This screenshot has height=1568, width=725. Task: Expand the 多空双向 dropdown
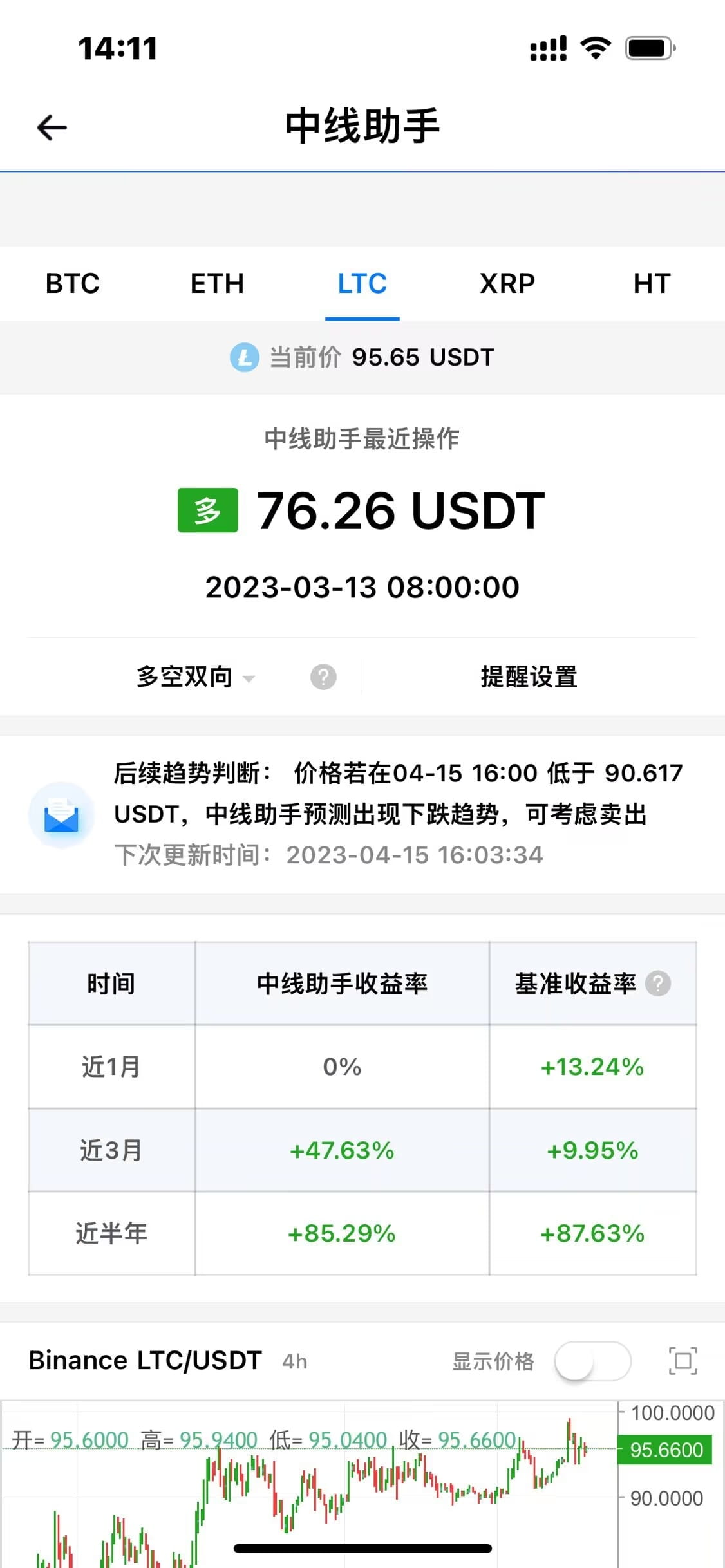pyautogui.click(x=196, y=677)
